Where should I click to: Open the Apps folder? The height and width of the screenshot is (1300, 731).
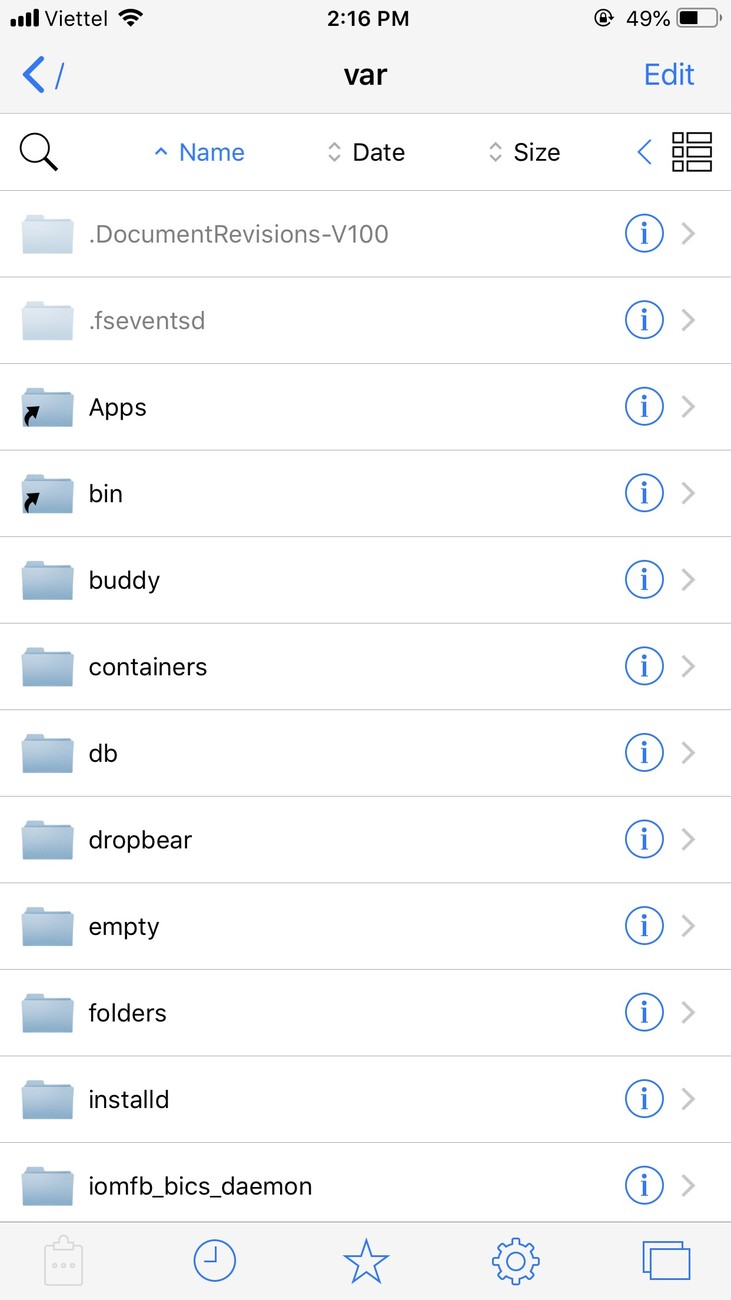coord(365,407)
